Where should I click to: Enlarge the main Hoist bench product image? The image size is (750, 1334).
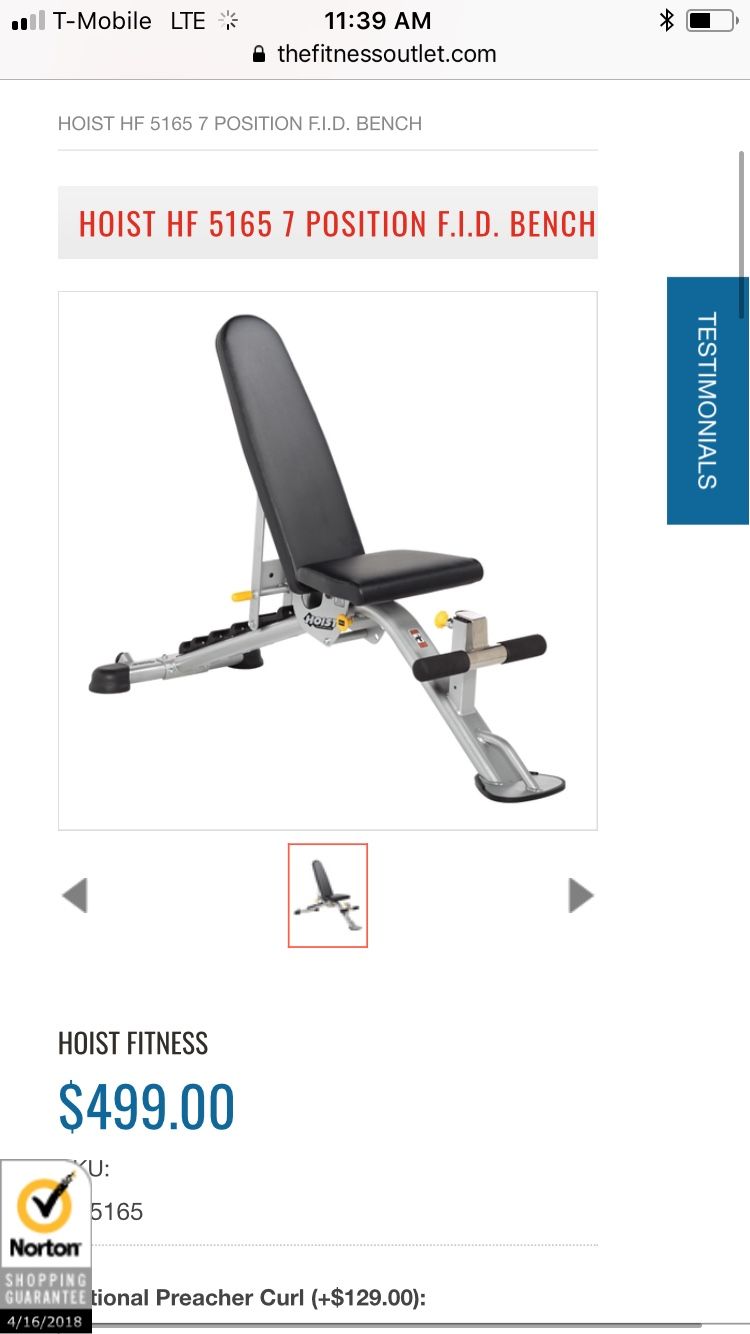pyautogui.click(x=328, y=561)
